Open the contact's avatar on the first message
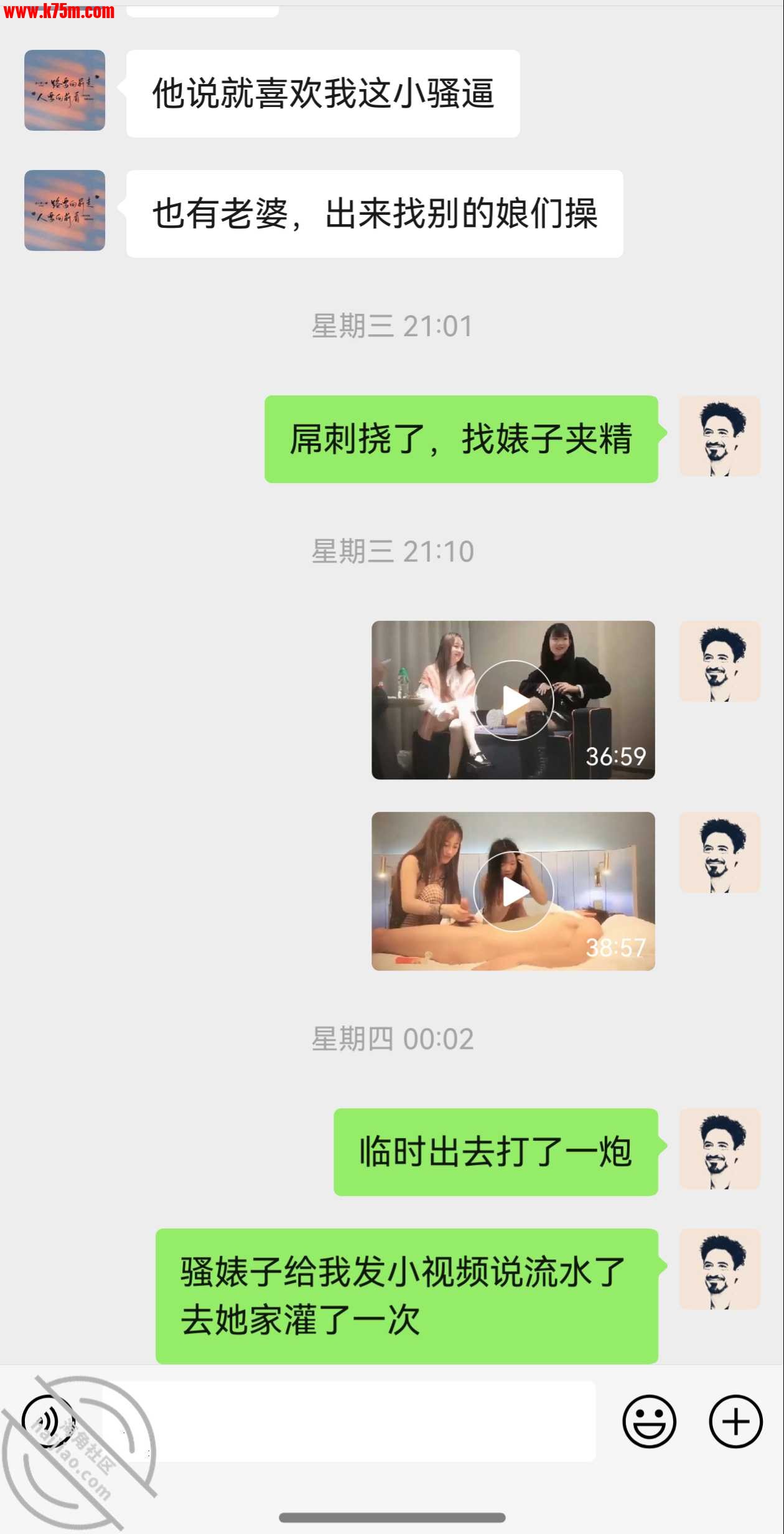Image resolution: width=784 pixels, height=1534 pixels. pyautogui.click(x=65, y=90)
